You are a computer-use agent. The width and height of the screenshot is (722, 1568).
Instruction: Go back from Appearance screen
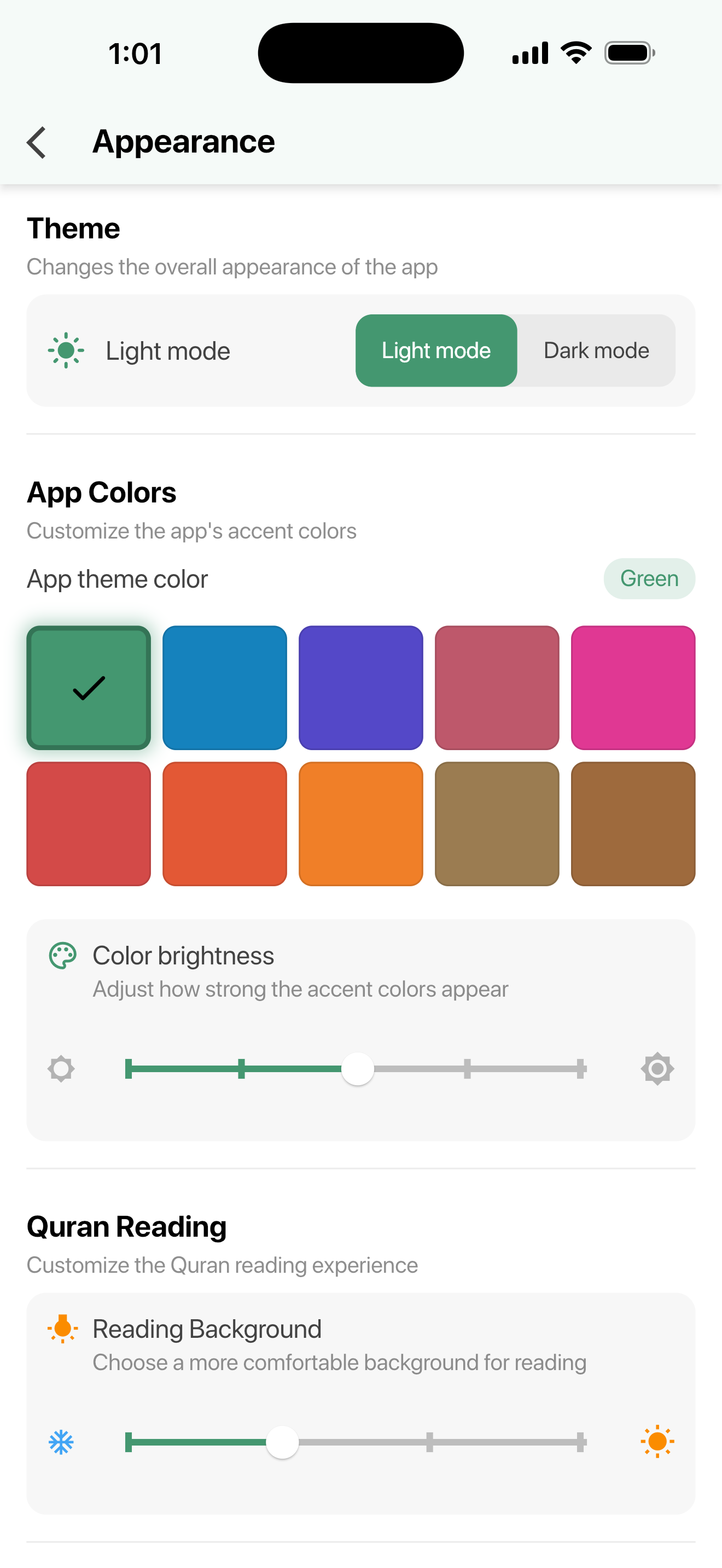37,143
